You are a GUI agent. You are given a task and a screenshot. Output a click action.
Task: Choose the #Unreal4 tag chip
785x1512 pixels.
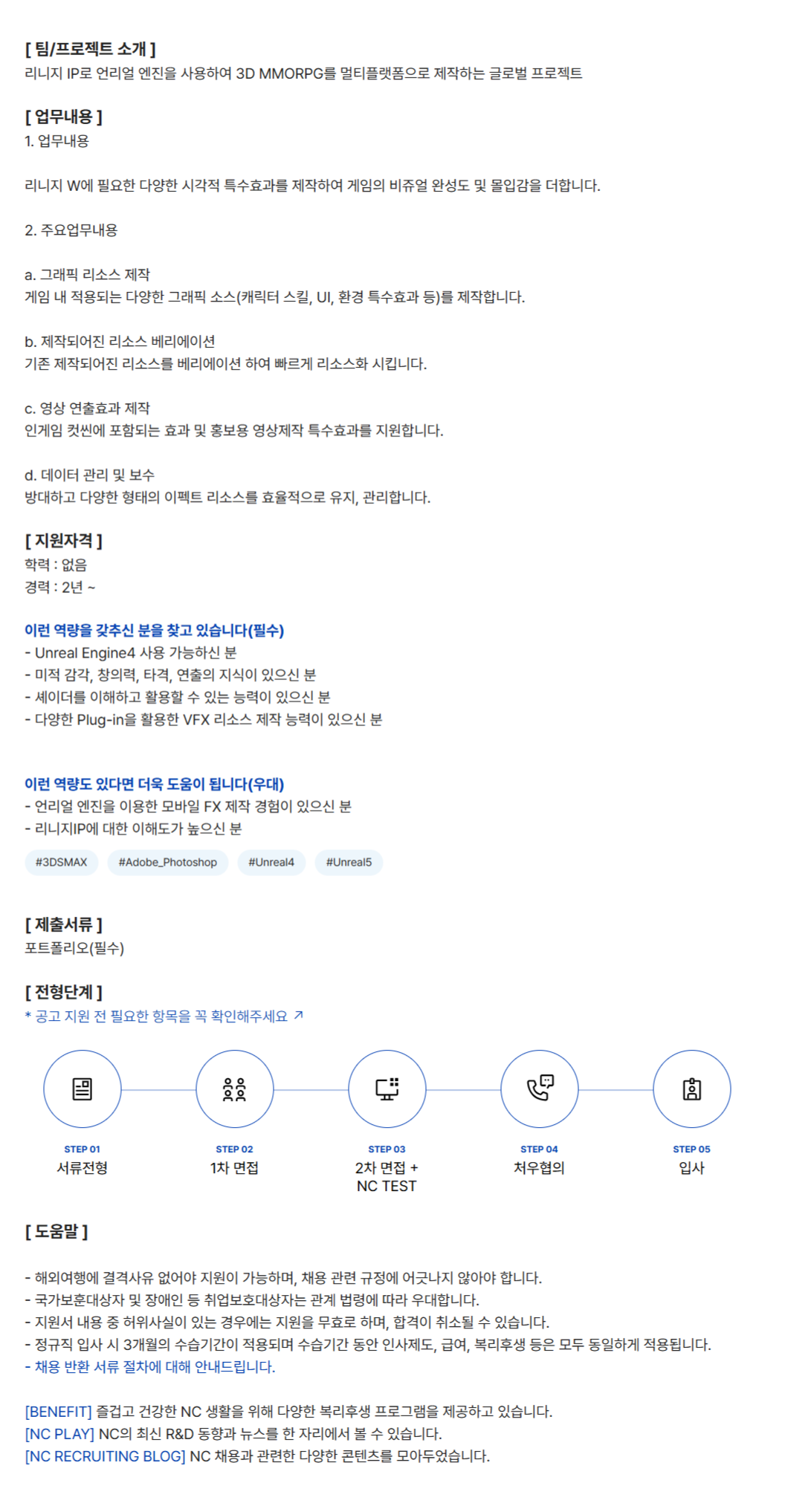(x=271, y=862)
